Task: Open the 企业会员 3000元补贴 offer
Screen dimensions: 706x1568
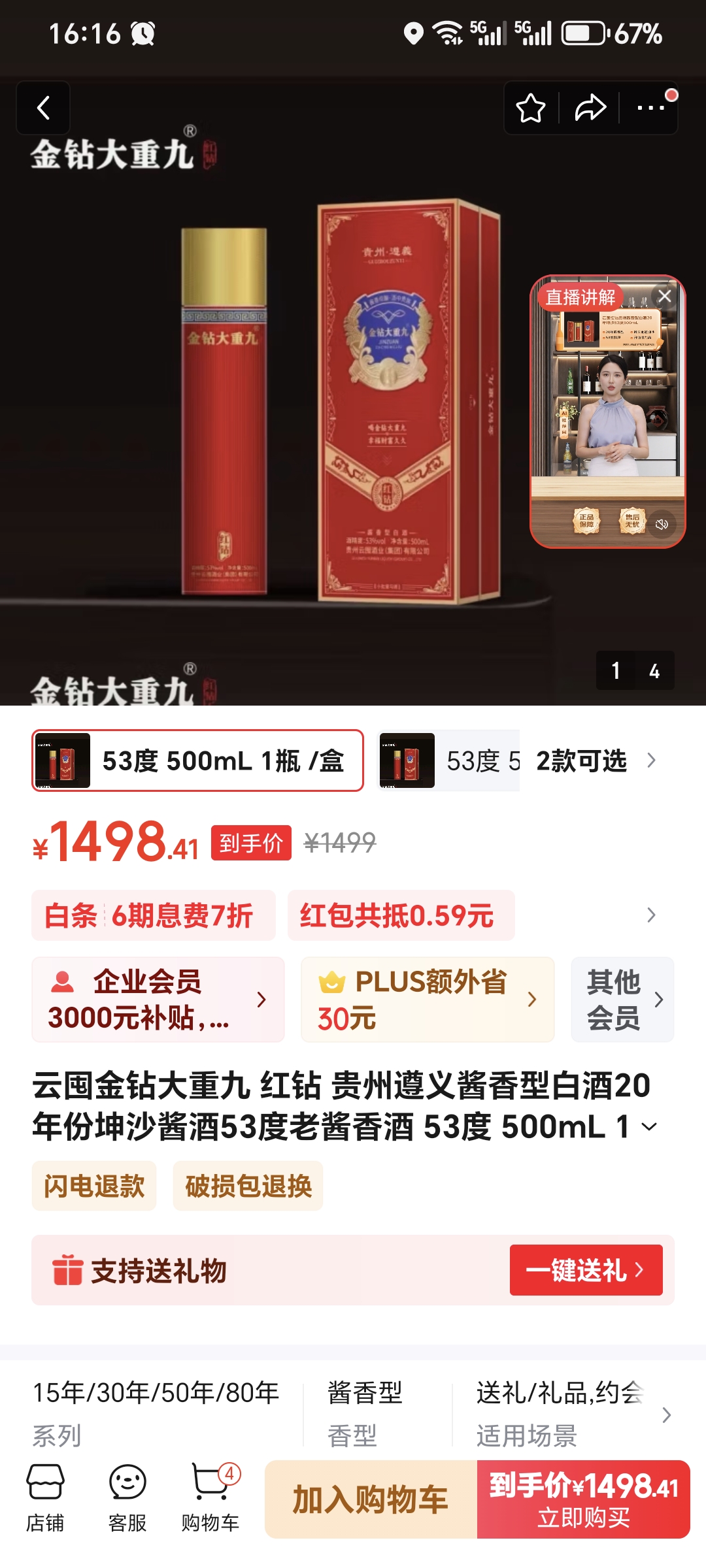Action: tap(158, 1000)
